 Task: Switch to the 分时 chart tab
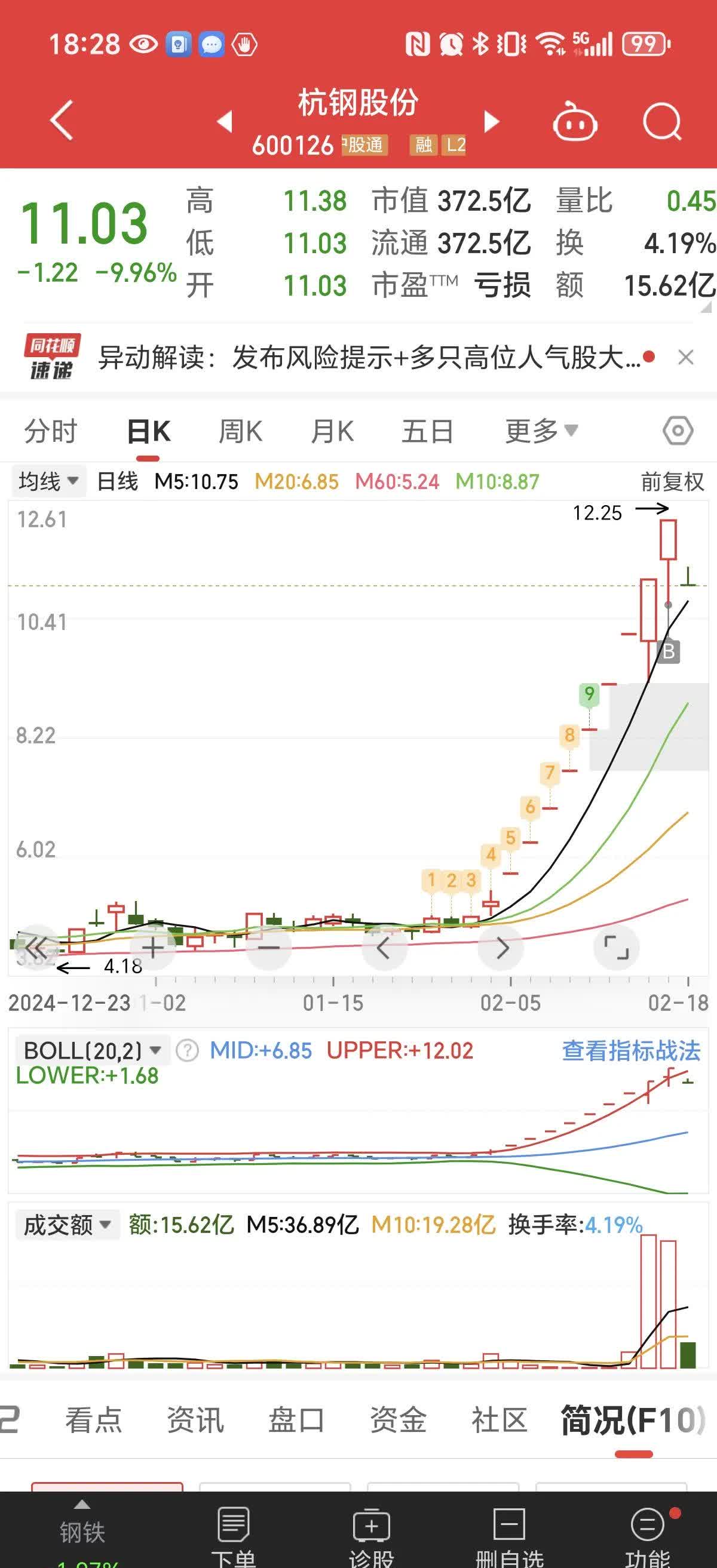[51, 432]
